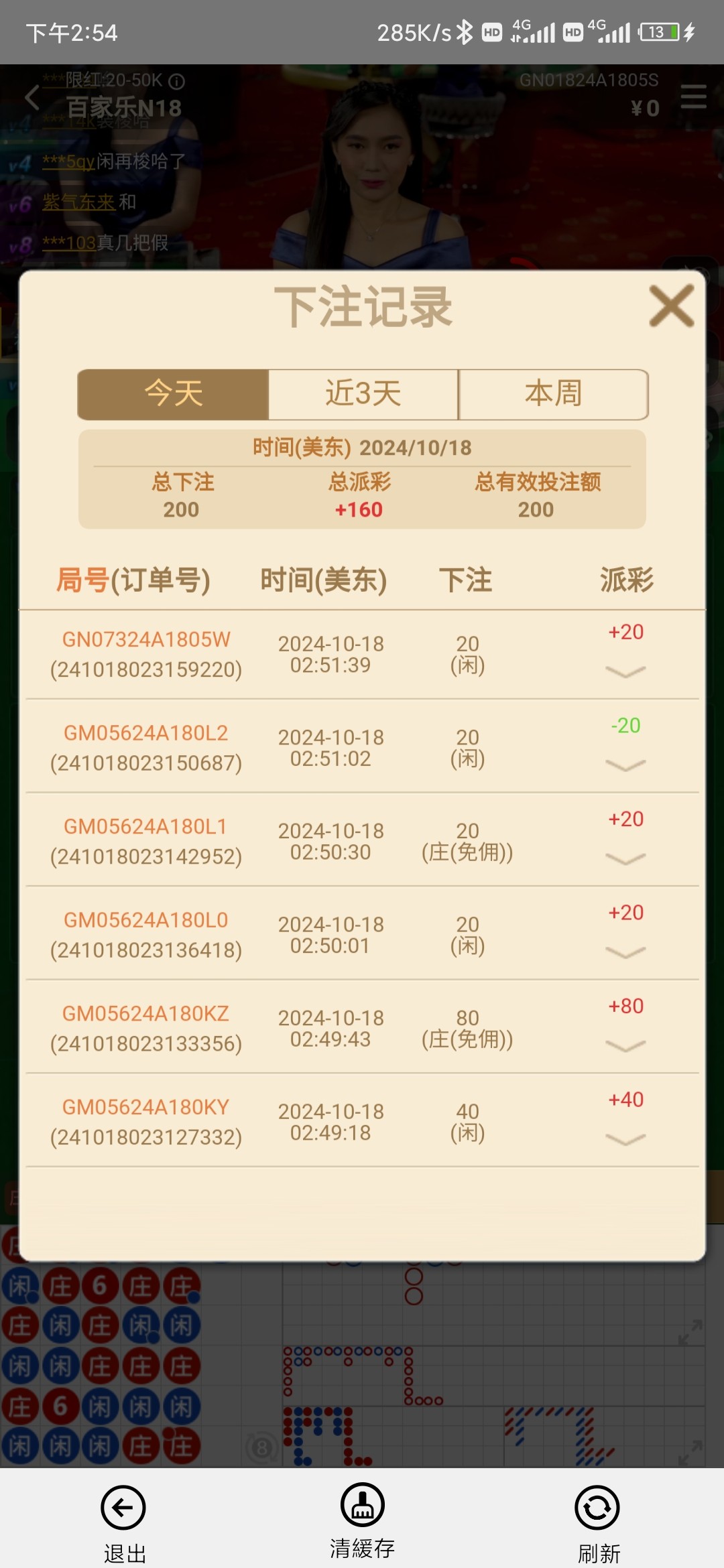The height and width of the screenshot is (1568, 724).
Task: Expand details for order GM05624A180KZ
Action: click(625, 1046)
